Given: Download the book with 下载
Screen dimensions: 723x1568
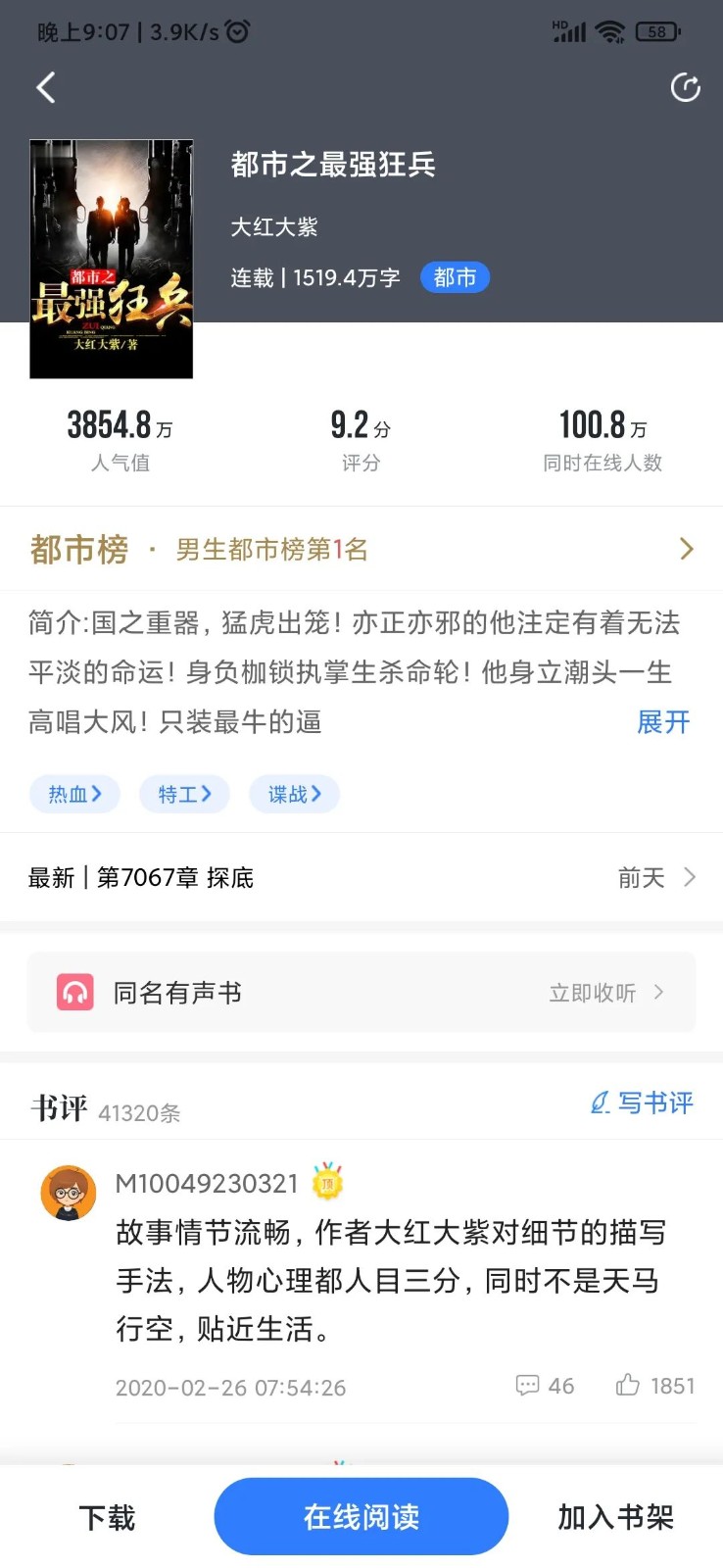Looking at the screenshot, I should coord(107,1517).
